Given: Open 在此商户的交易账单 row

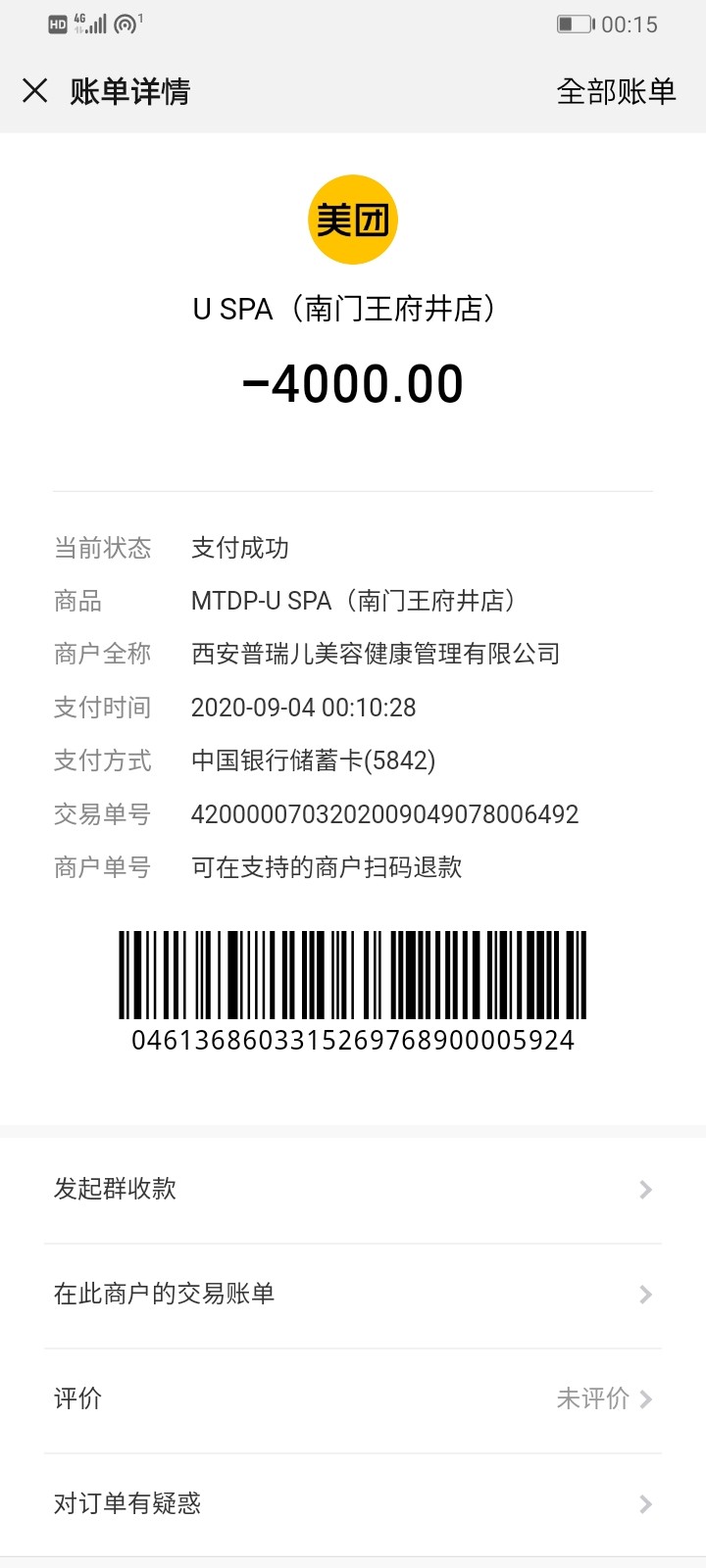Looking at the screenshot, I should pyautogui.click(x=353, y=1294).
